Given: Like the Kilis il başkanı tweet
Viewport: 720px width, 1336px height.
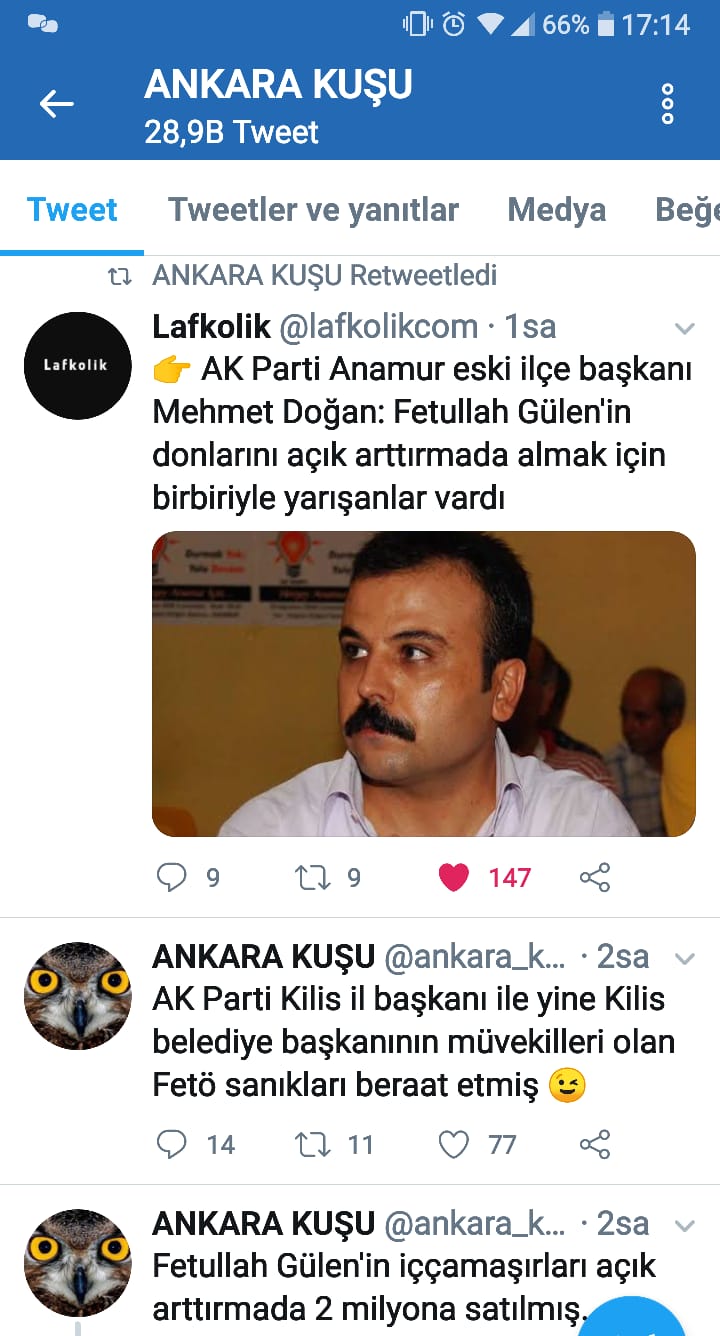Looking at the screenshot, I should 454,1144.
